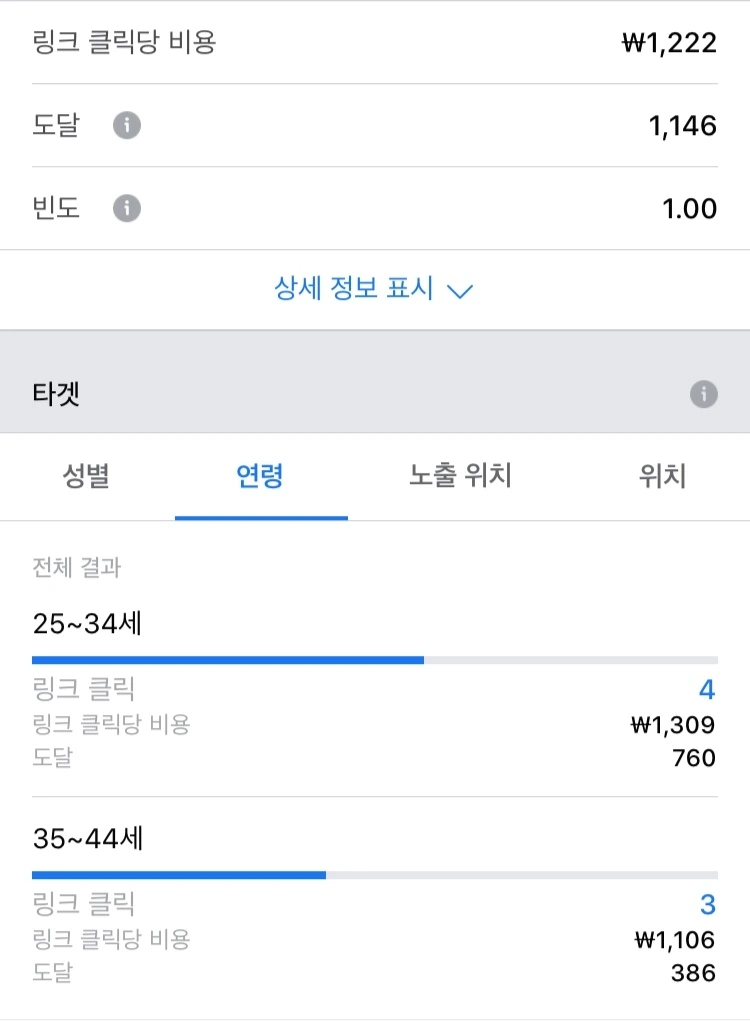The height and width of the screenshot is (1024, 750).
Task: Tap the blue progress bar for 25~34세
Action: coord(228,658)
